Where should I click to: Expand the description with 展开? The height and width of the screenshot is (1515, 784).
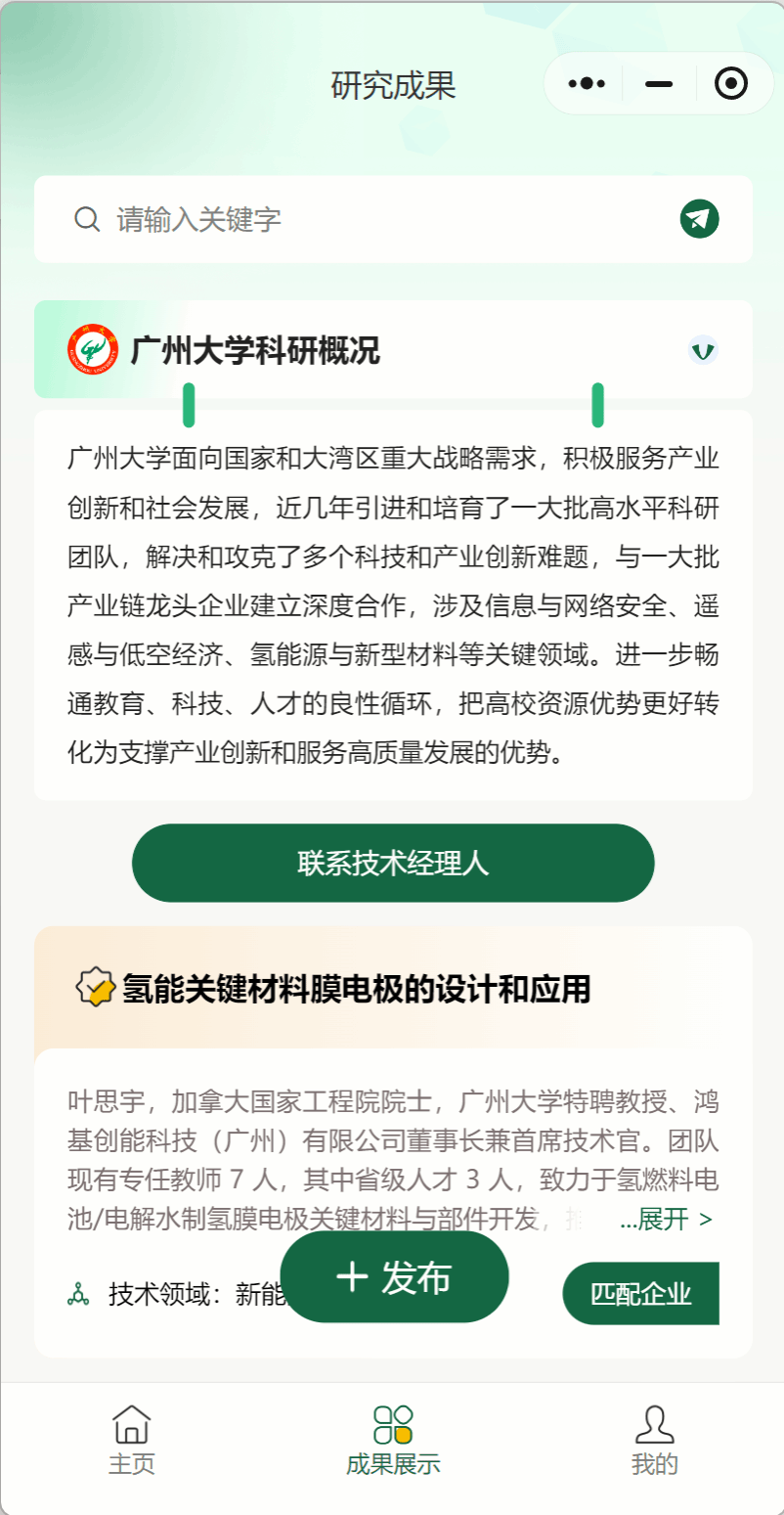point(667,1219)
